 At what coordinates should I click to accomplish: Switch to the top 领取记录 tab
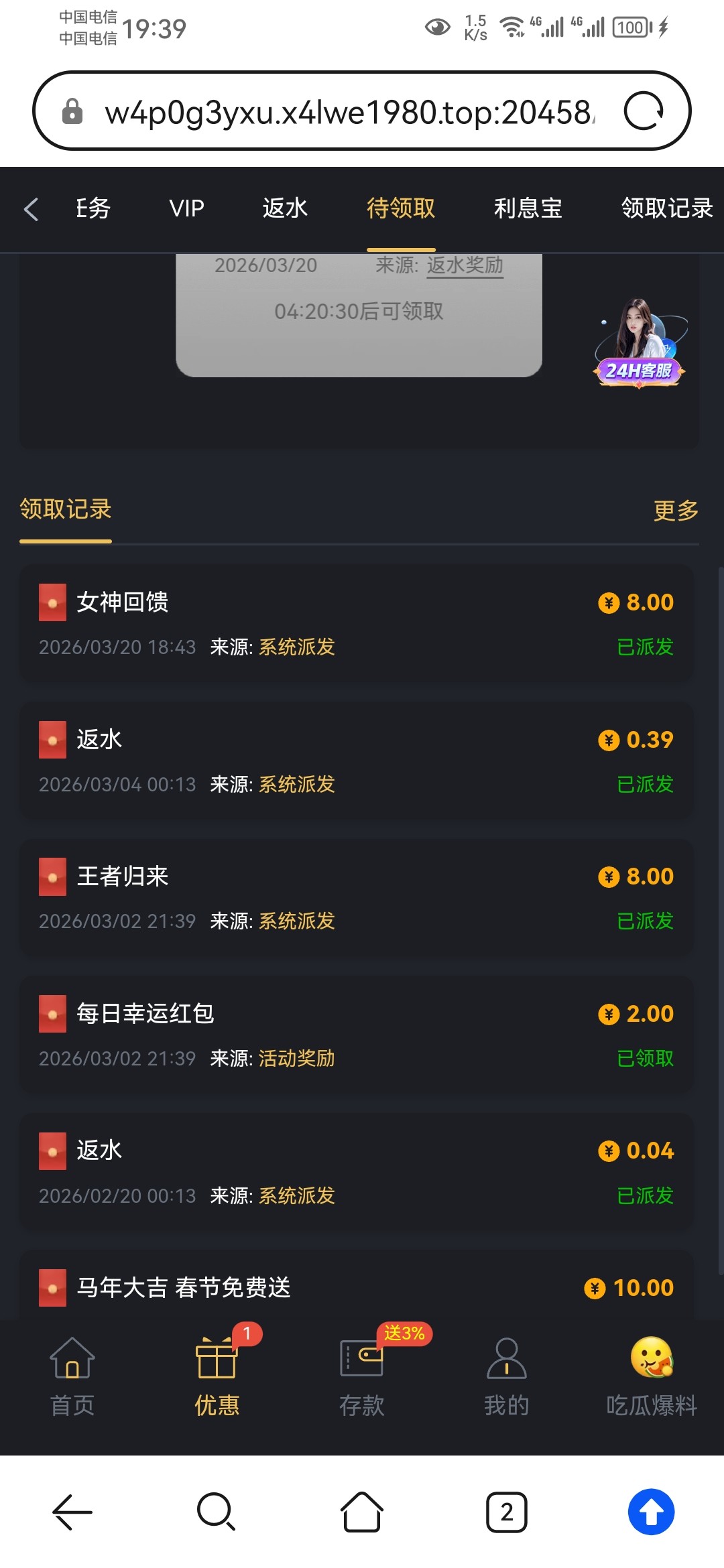pyautogui.click(x=666, y=208)
